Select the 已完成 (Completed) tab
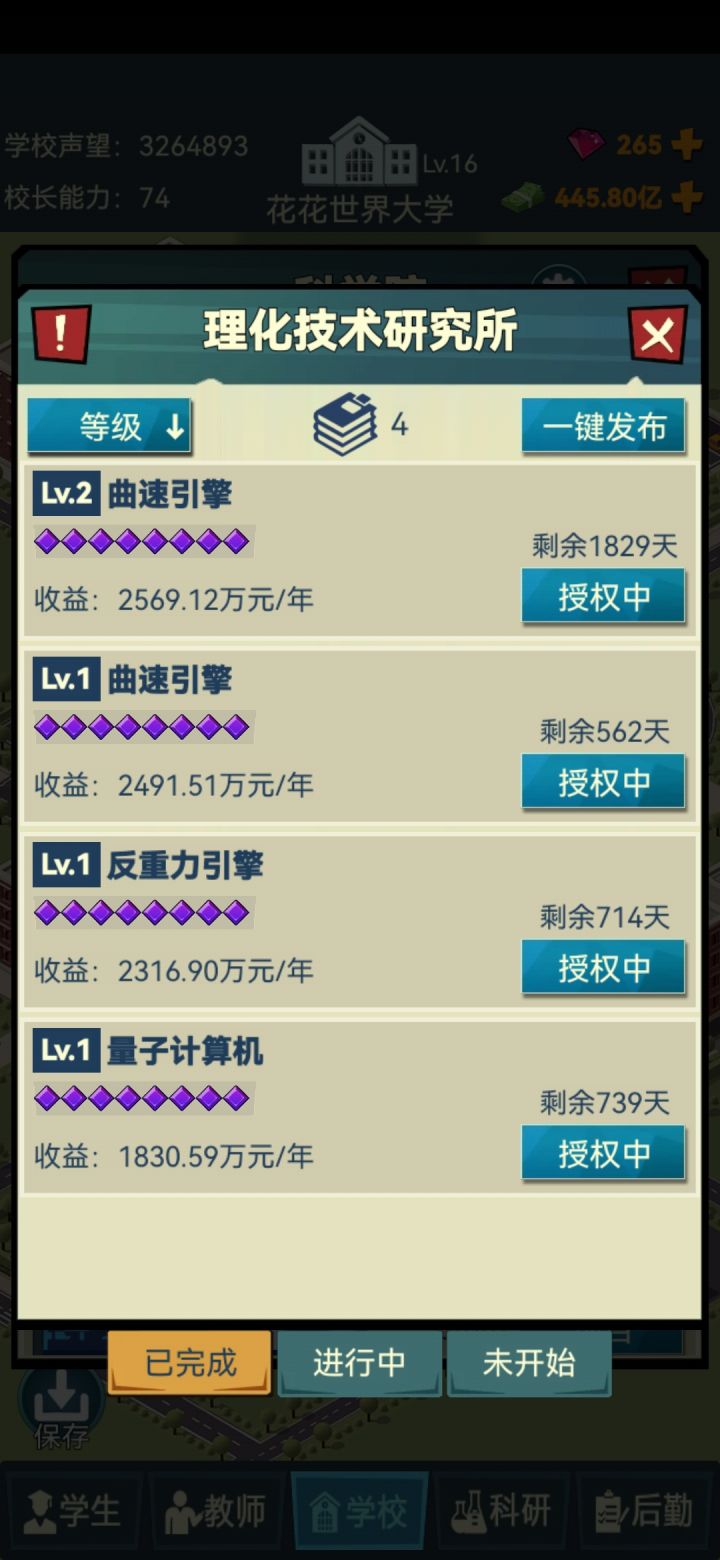 point(188,1363)
